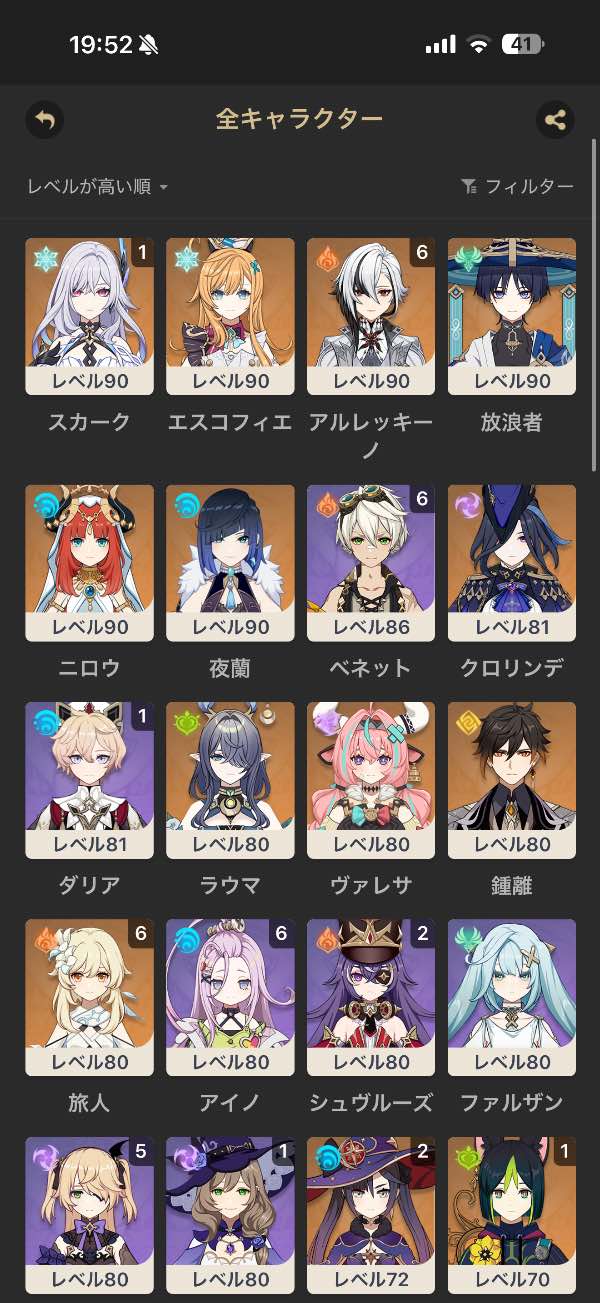Screen dimensions: 600x1303
Task: Open the 放浪者 character card
Action: pos(512,316)
